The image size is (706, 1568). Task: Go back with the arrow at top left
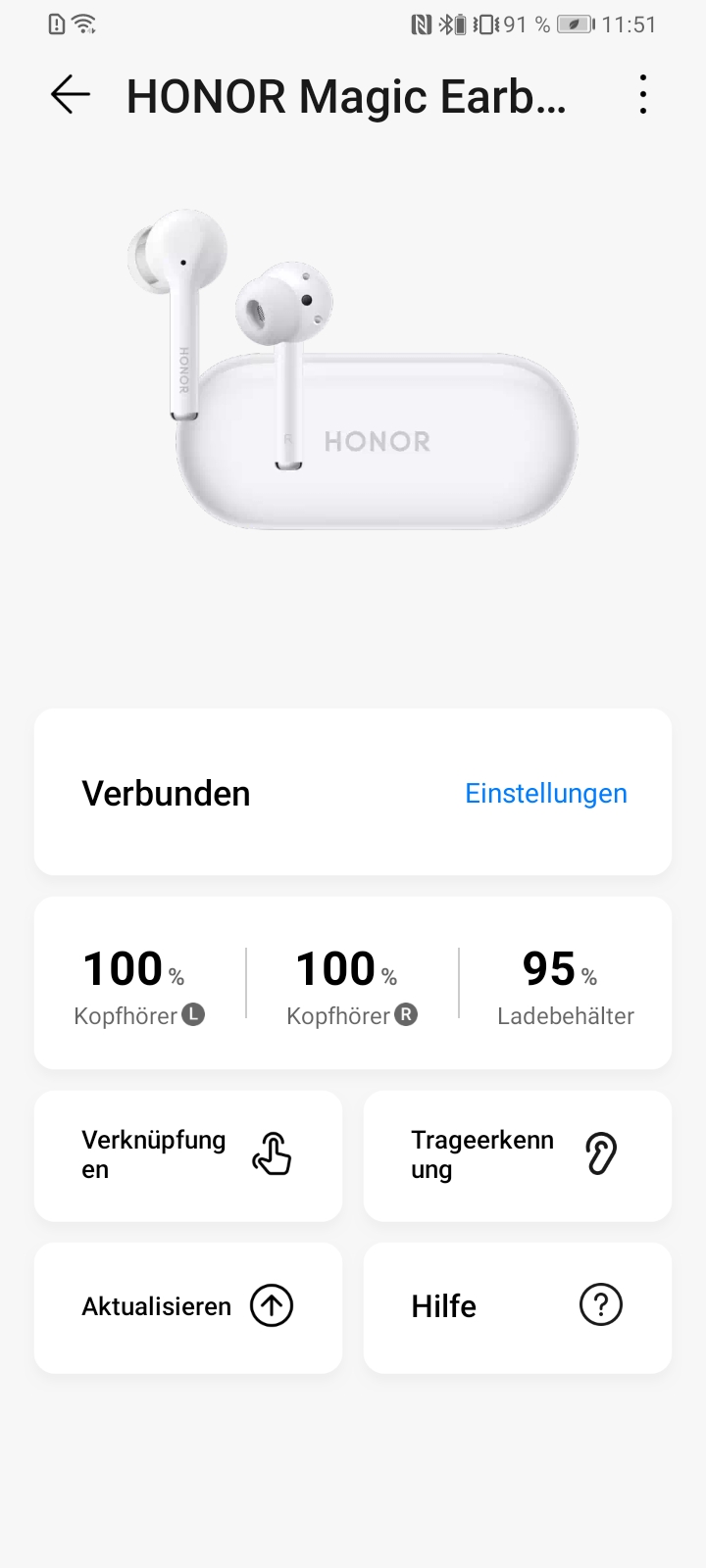click(x=68, y=95)
